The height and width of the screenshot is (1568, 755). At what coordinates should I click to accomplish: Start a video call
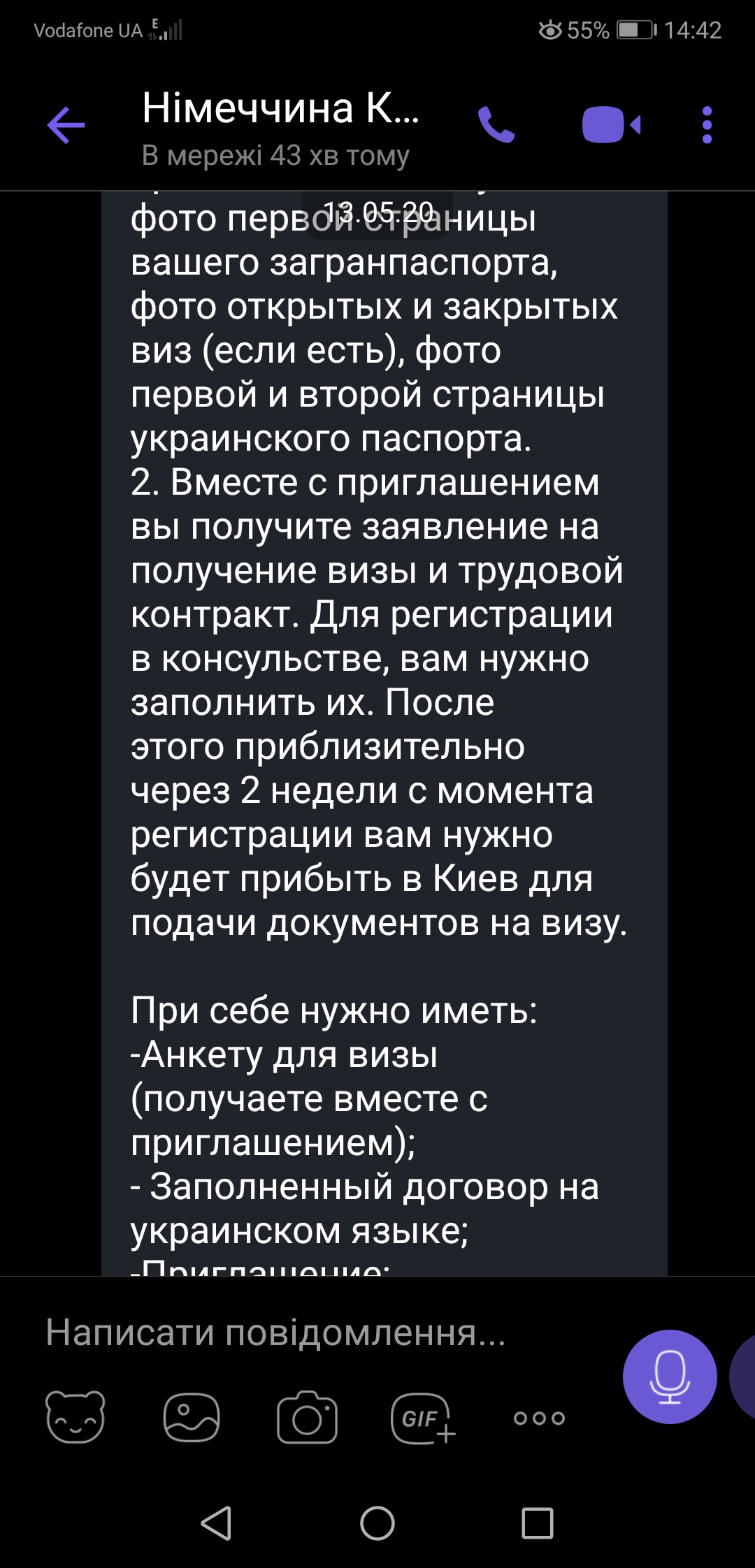pyautogui.click(x=612, y=125)
